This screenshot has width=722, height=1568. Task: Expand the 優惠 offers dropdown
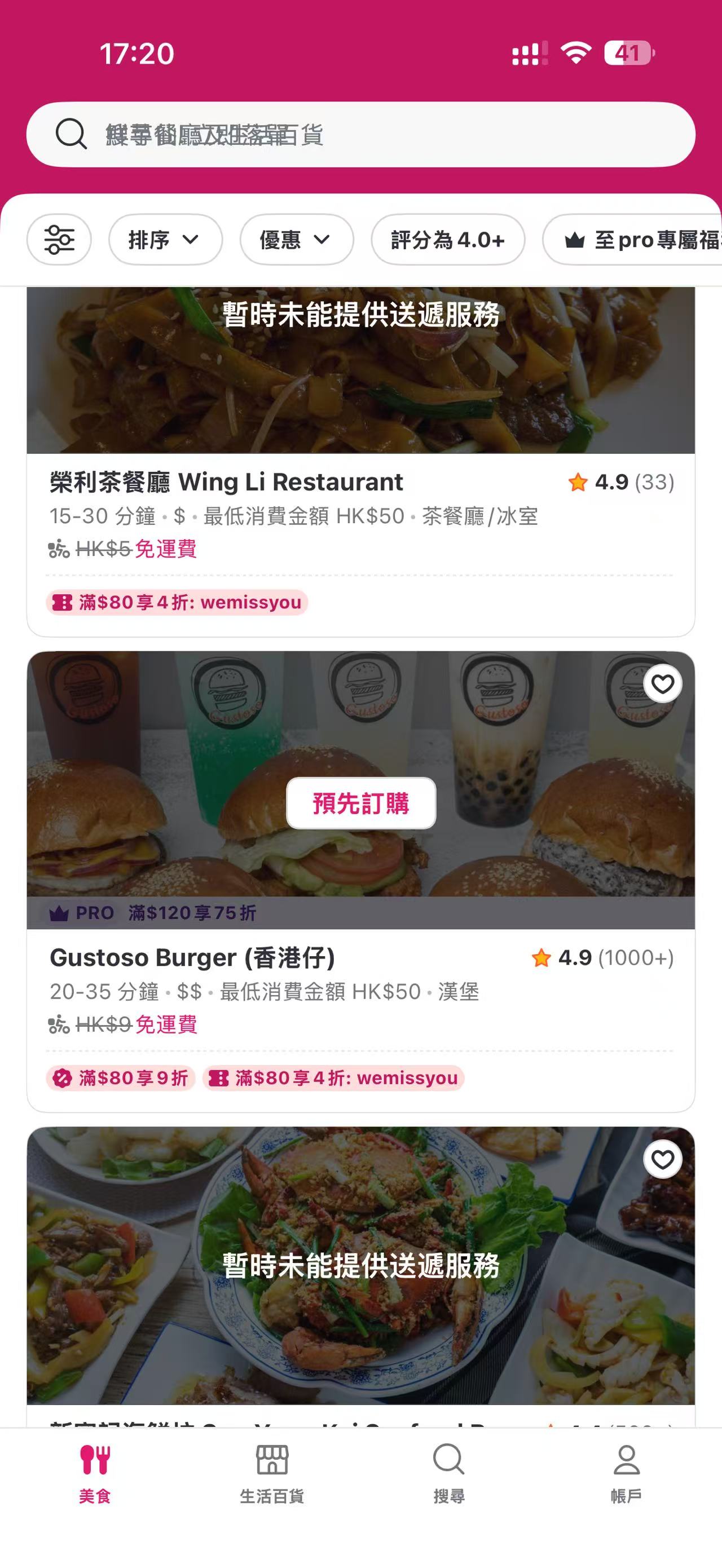click(x=297, y=240)
